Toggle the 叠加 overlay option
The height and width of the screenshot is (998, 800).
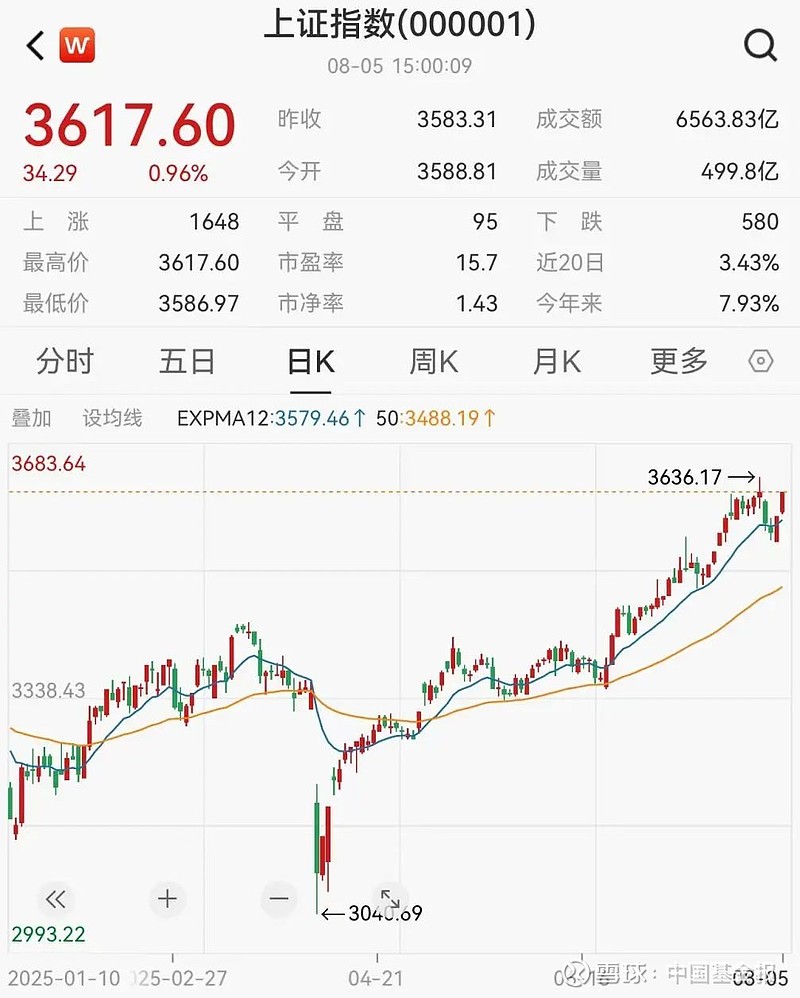[x=31, y=419]
